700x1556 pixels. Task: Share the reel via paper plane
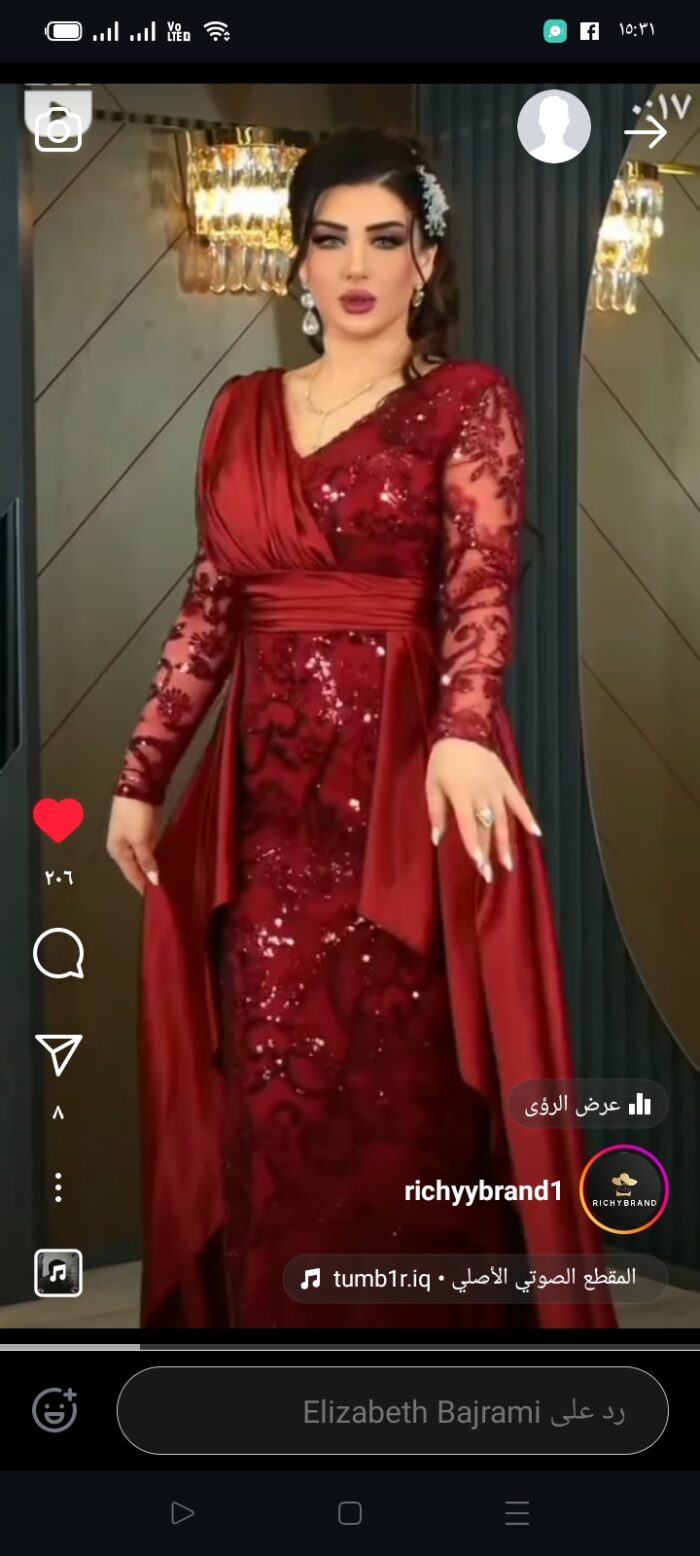coord(58,1055)
